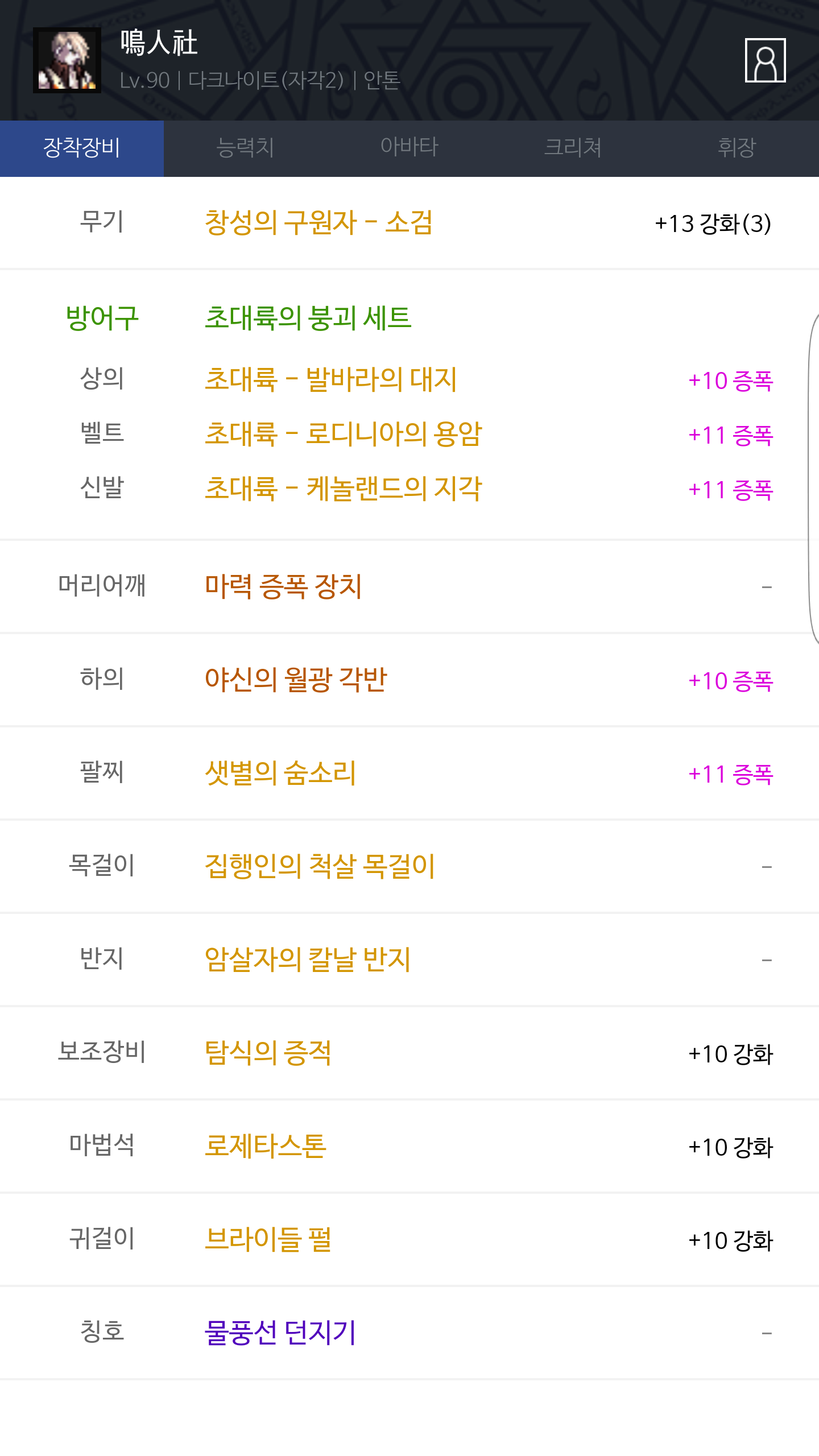Open 마력 증폭 장치 item
Viewport: 819px width, 1456px height.
pos(283,586)
